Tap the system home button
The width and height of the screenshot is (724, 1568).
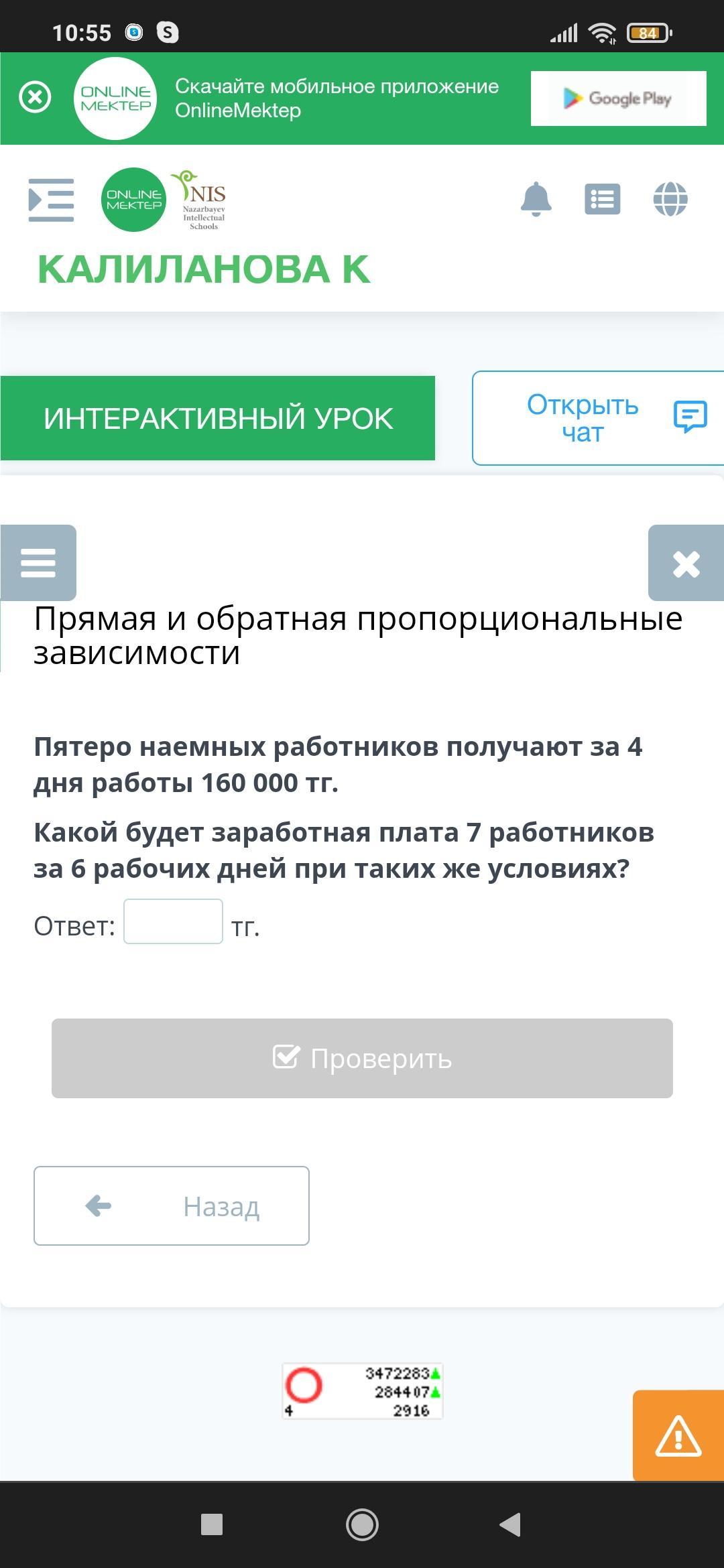coord(362,1525)
